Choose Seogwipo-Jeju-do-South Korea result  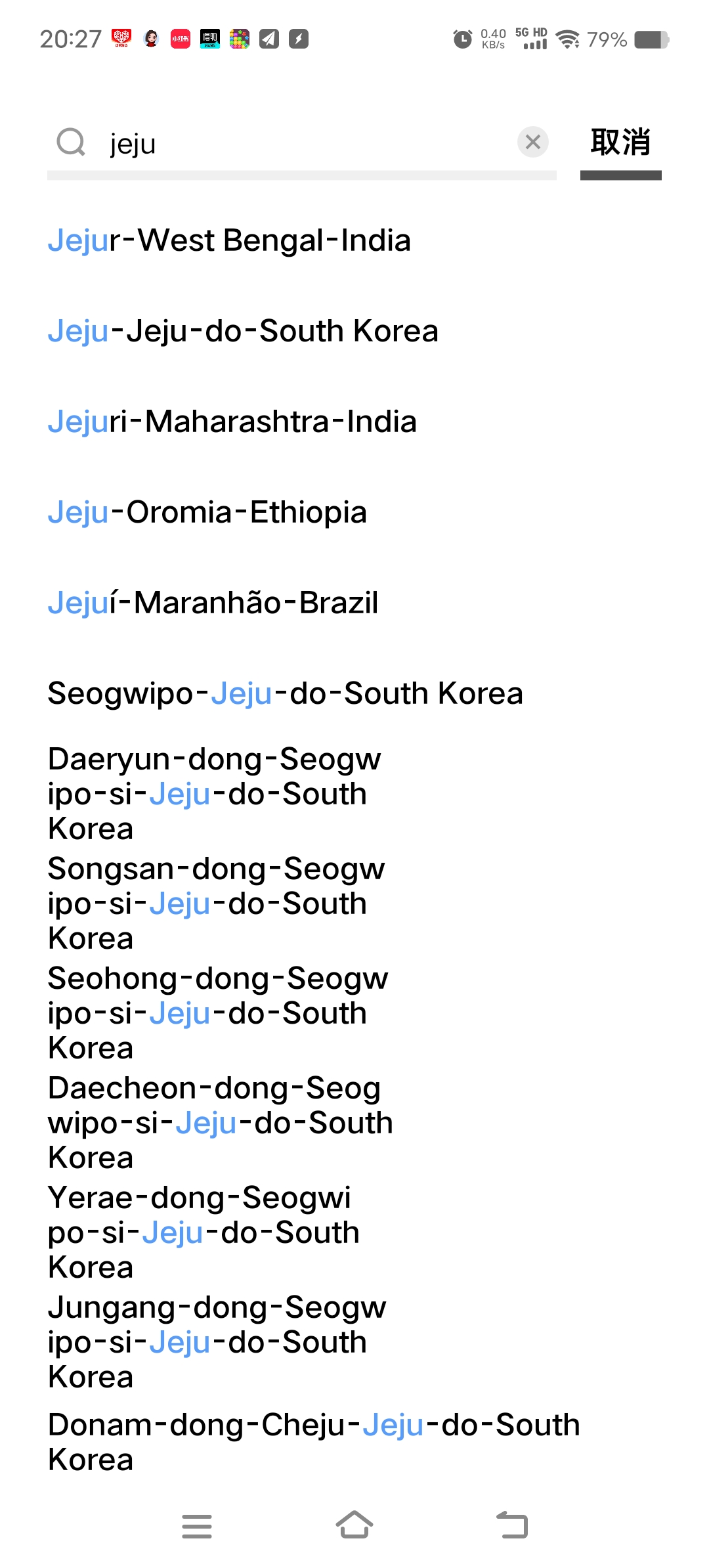286,693
